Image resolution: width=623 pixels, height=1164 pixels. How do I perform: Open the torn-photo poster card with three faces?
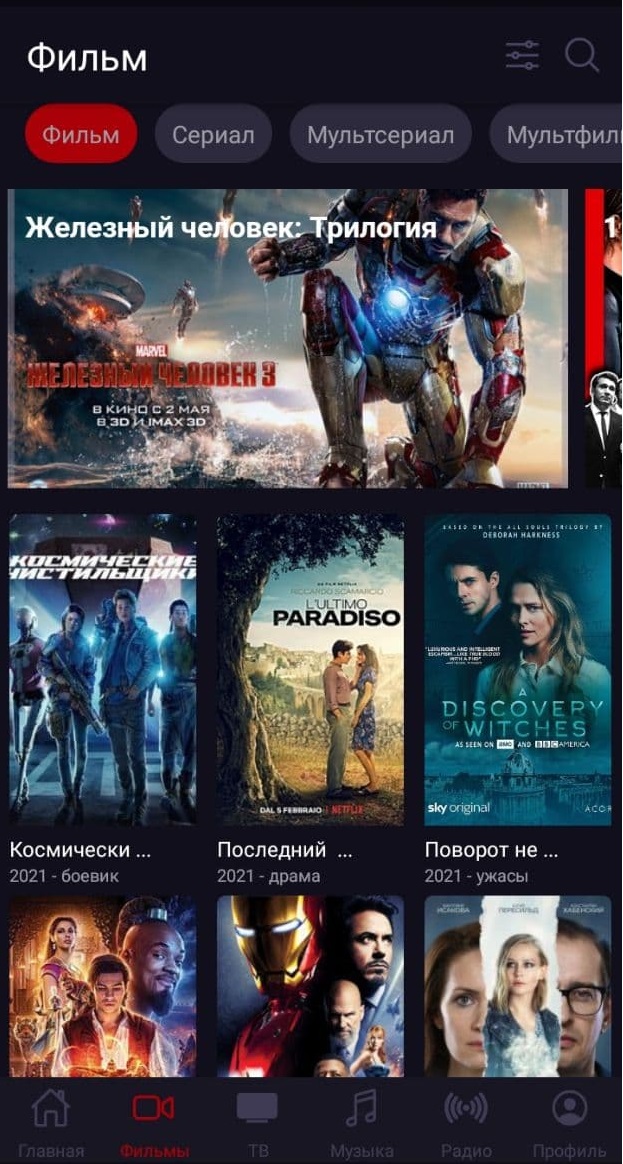[518, 985]
